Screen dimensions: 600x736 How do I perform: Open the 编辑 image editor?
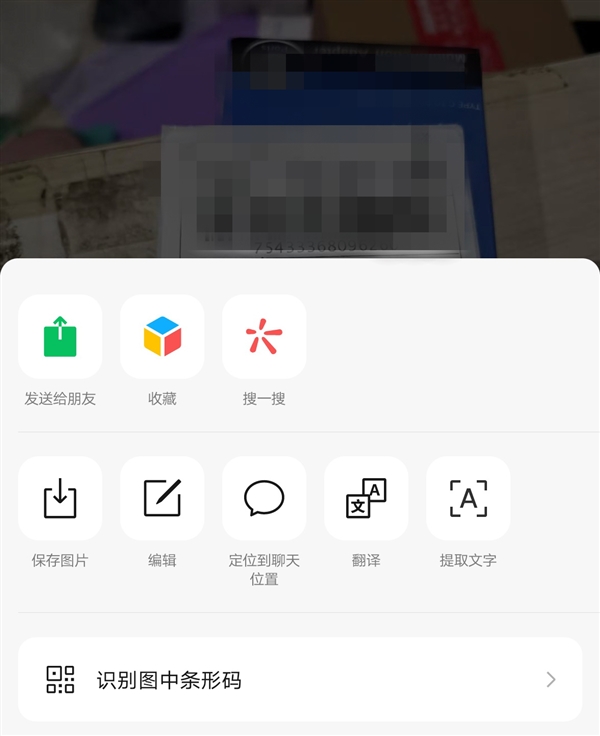pyautogui.click(x=162, y=498)
